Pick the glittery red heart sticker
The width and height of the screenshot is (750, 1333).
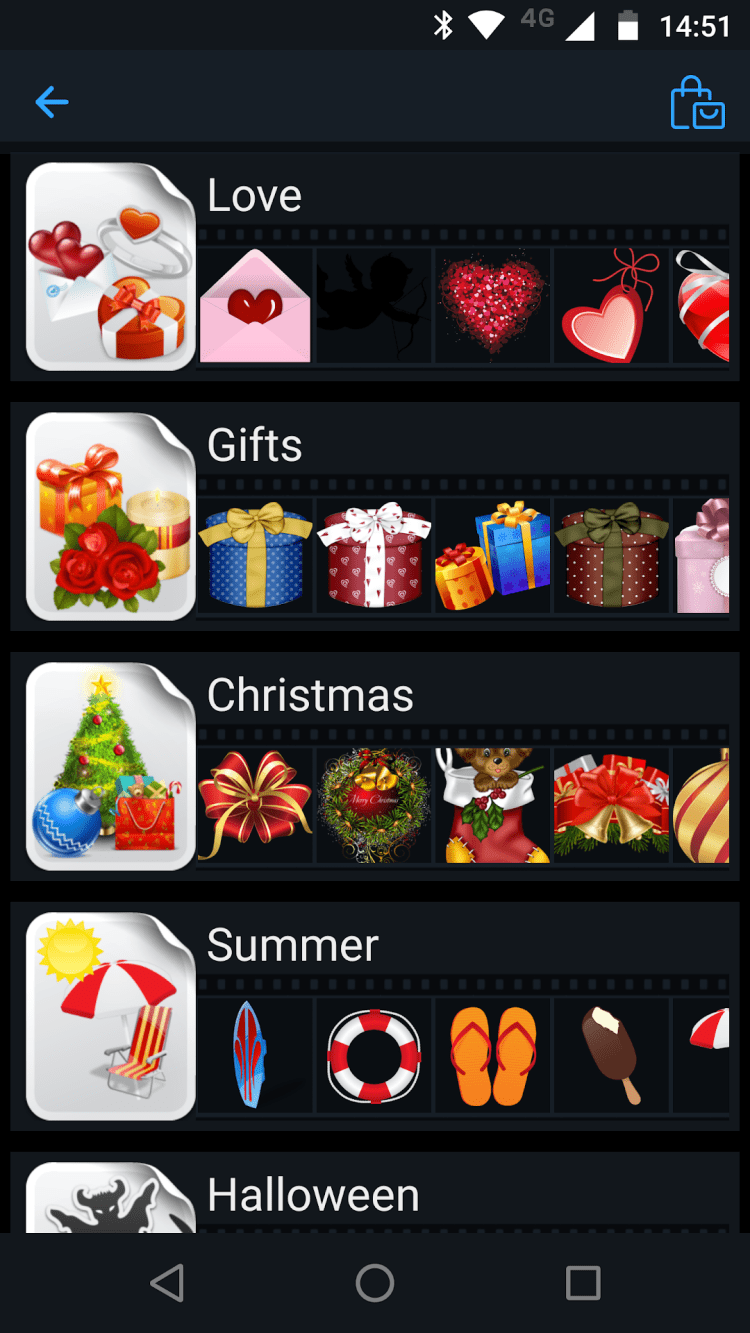[492, 306]
